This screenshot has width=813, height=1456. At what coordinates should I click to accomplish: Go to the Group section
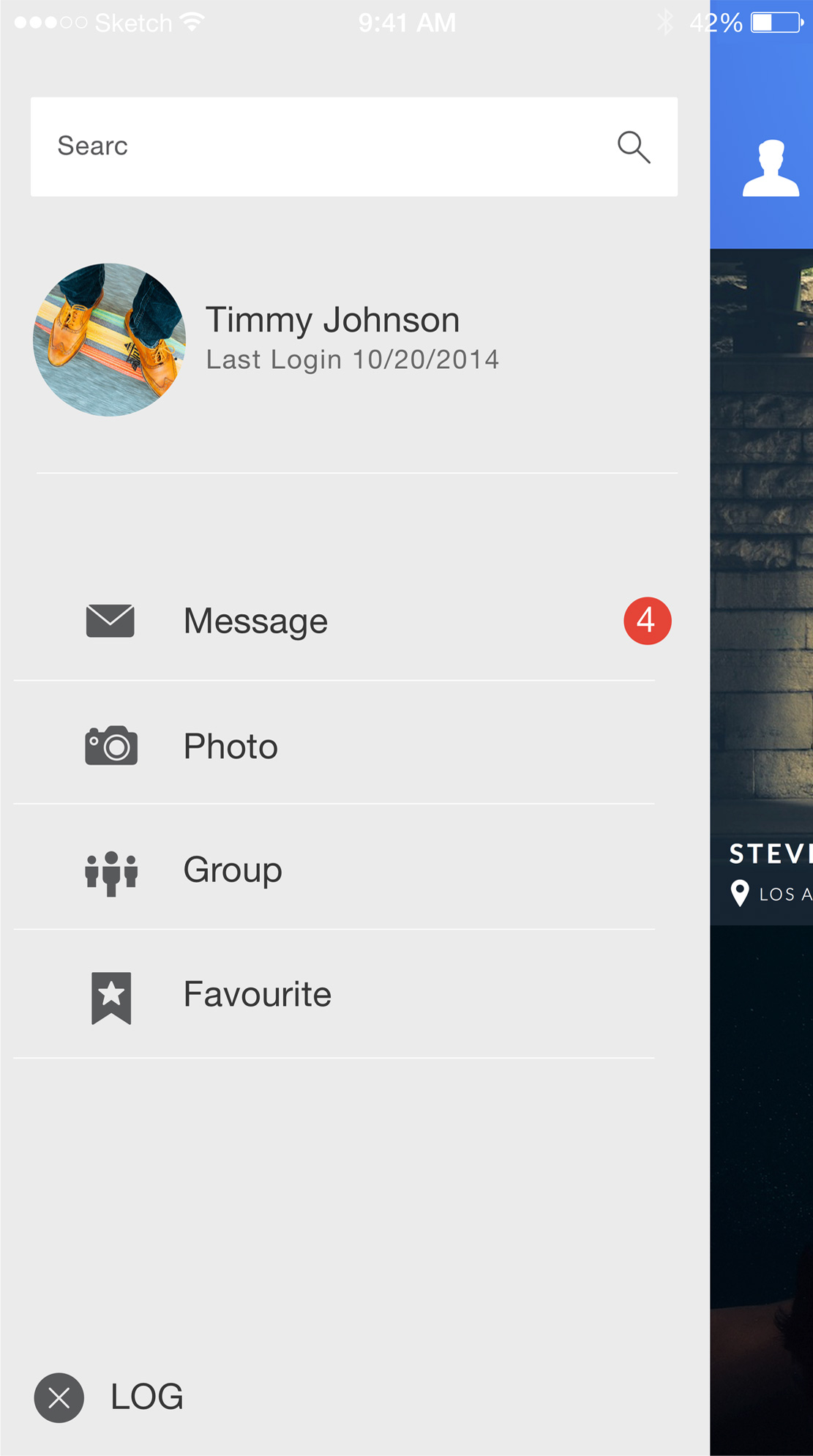pos(233,870)
